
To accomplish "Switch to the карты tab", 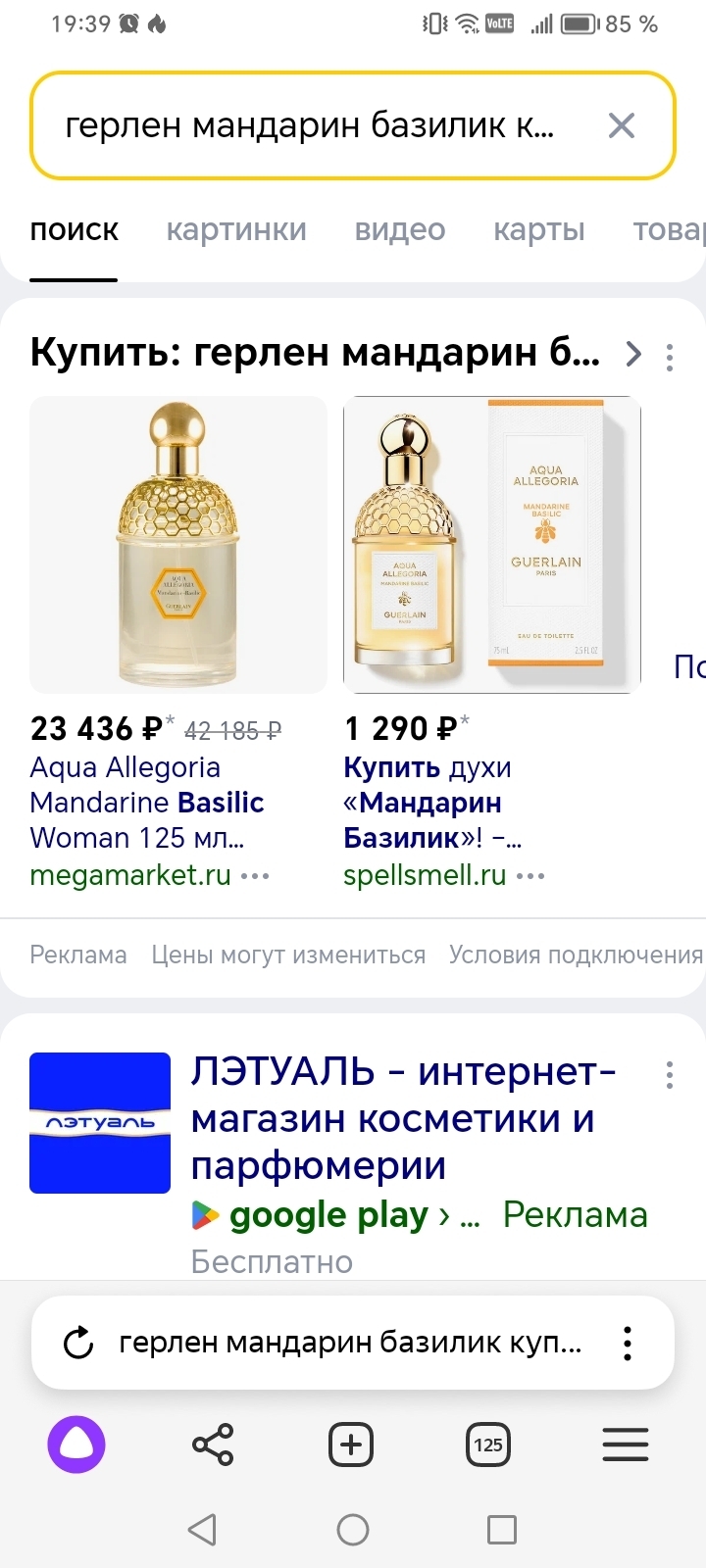I will point(538,230).
